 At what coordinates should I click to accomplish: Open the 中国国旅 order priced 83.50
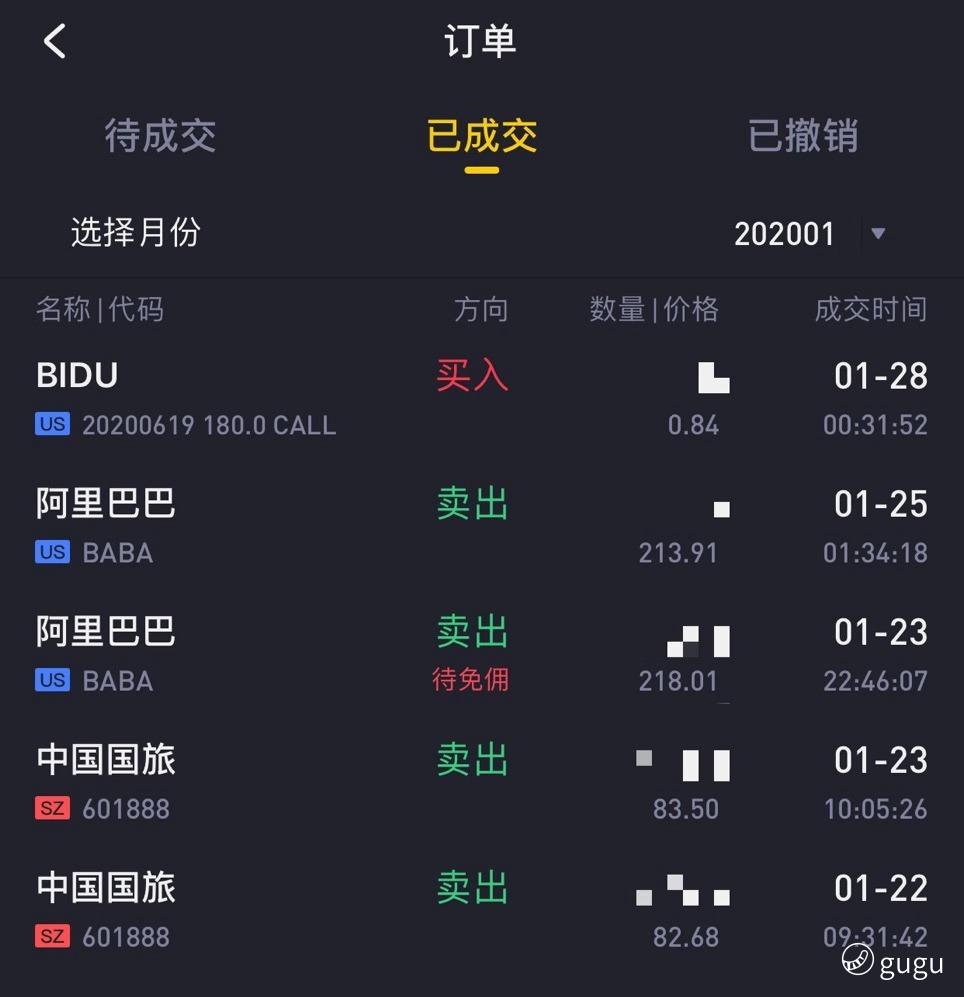482,782
